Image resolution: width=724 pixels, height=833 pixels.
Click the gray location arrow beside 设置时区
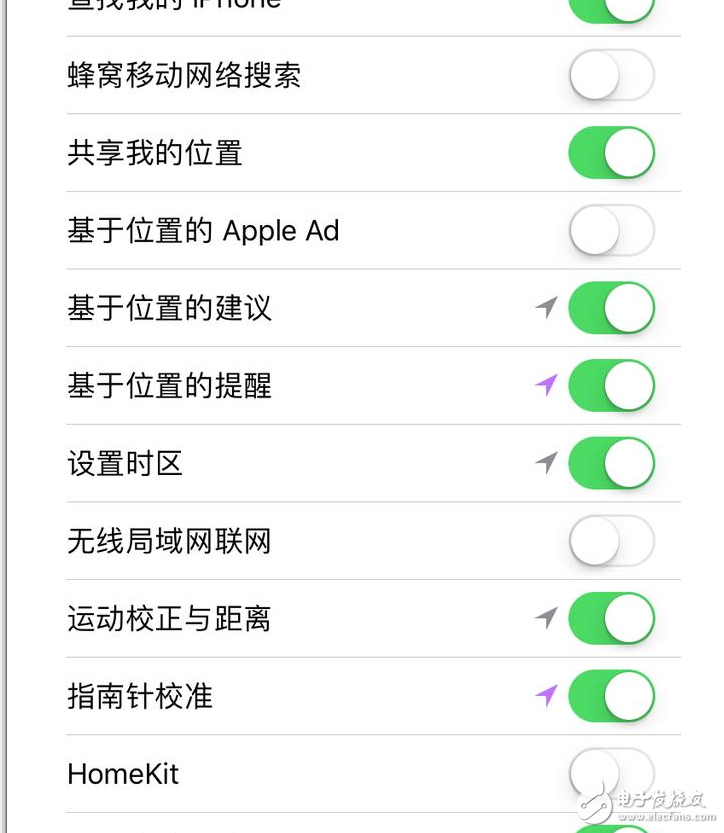tap(545, 463)
